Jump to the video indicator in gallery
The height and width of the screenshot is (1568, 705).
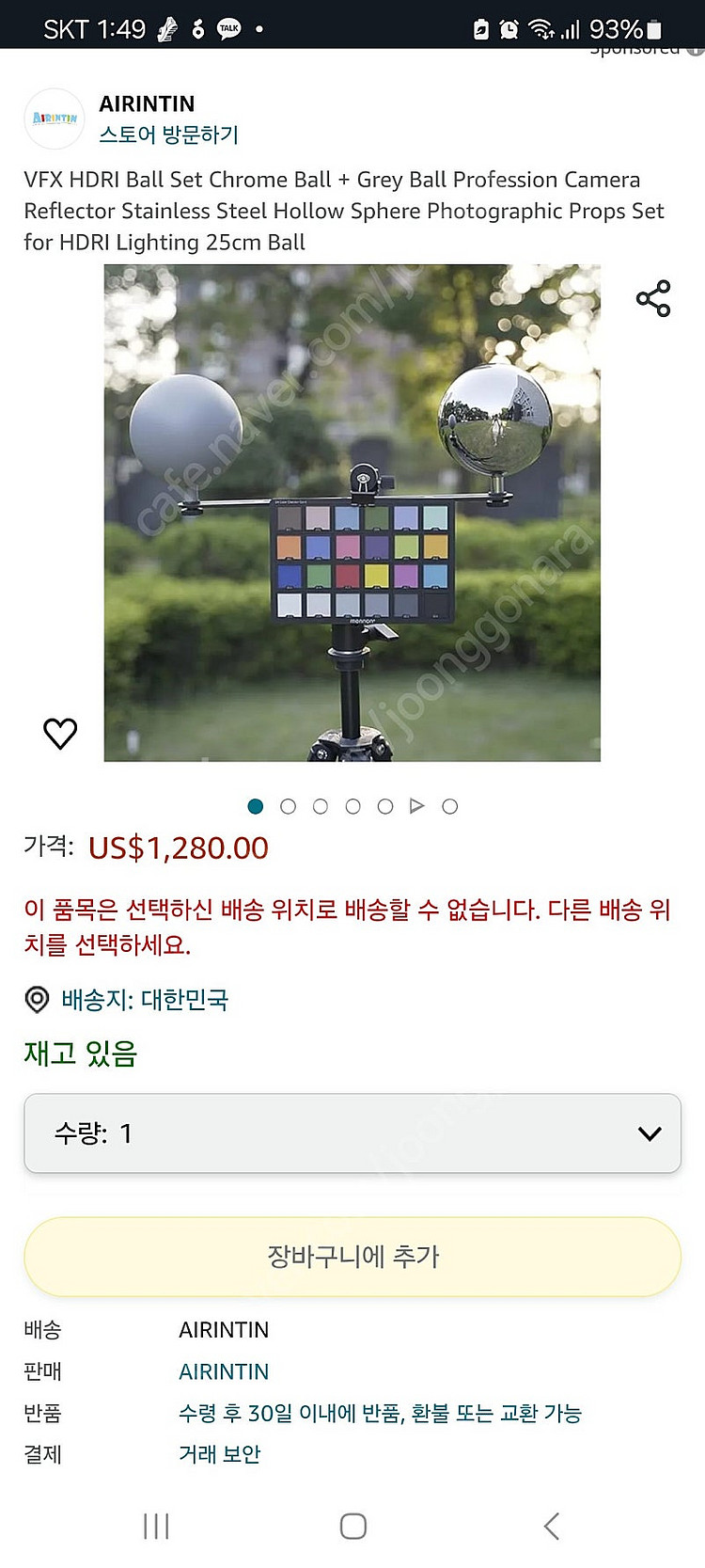pyautogui.click(x=417, y=806)
